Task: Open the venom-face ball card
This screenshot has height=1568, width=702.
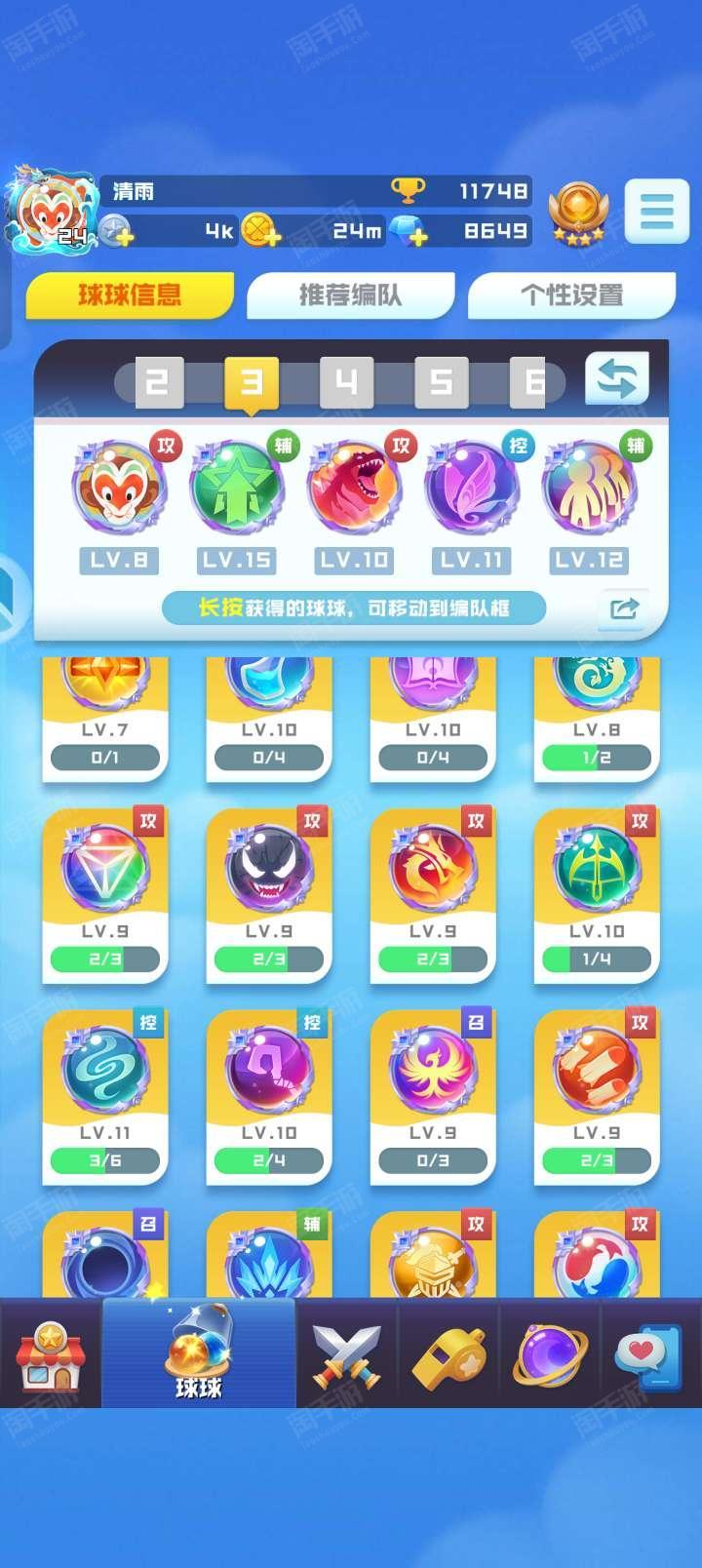Action: point(269,895)
